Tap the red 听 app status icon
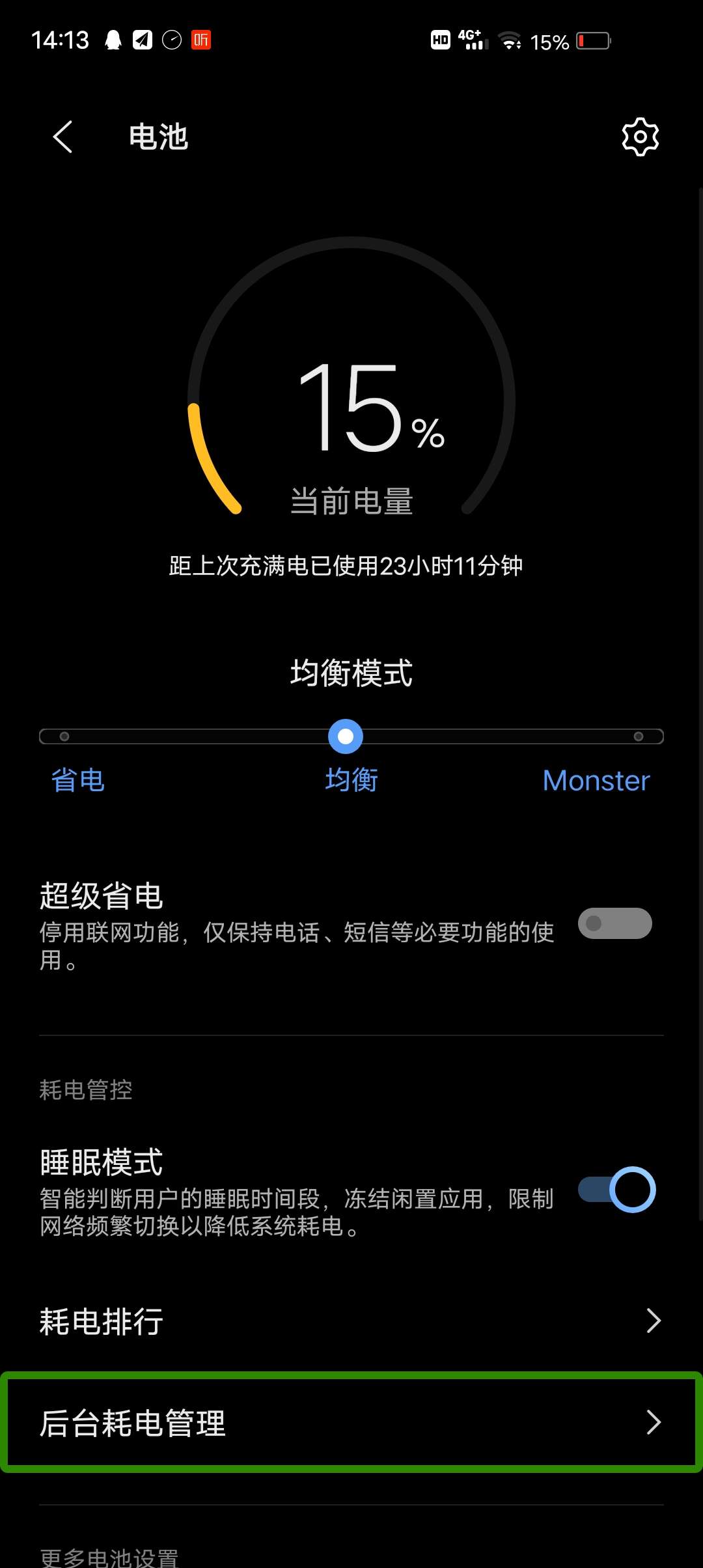Screen dimensions: 703x1568 coord(201,40)
